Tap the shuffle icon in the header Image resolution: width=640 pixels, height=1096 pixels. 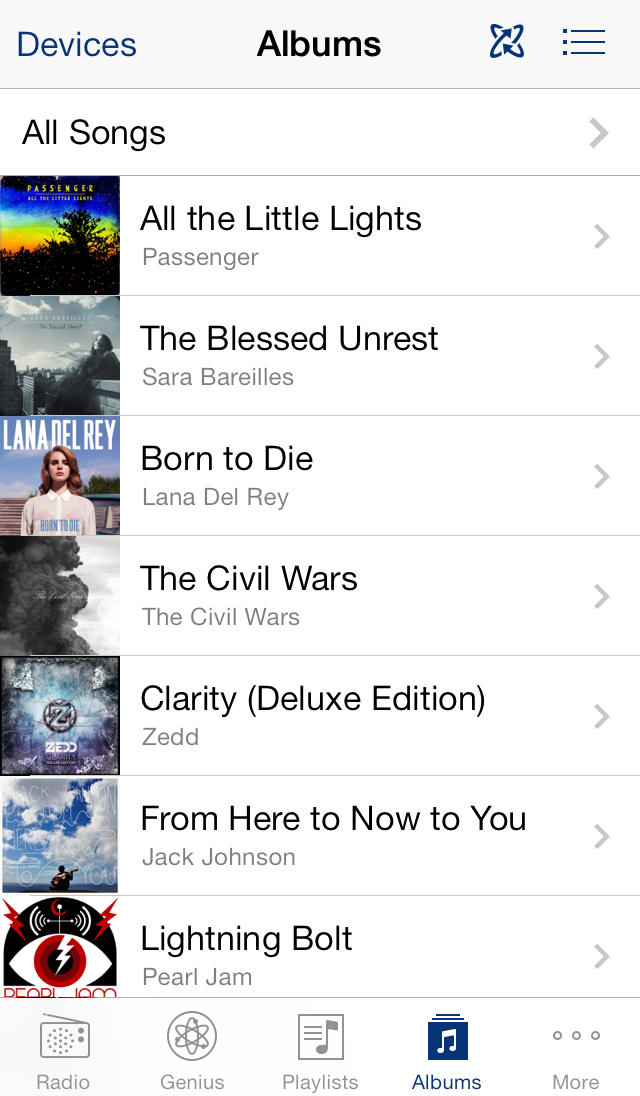pos(507,41)
